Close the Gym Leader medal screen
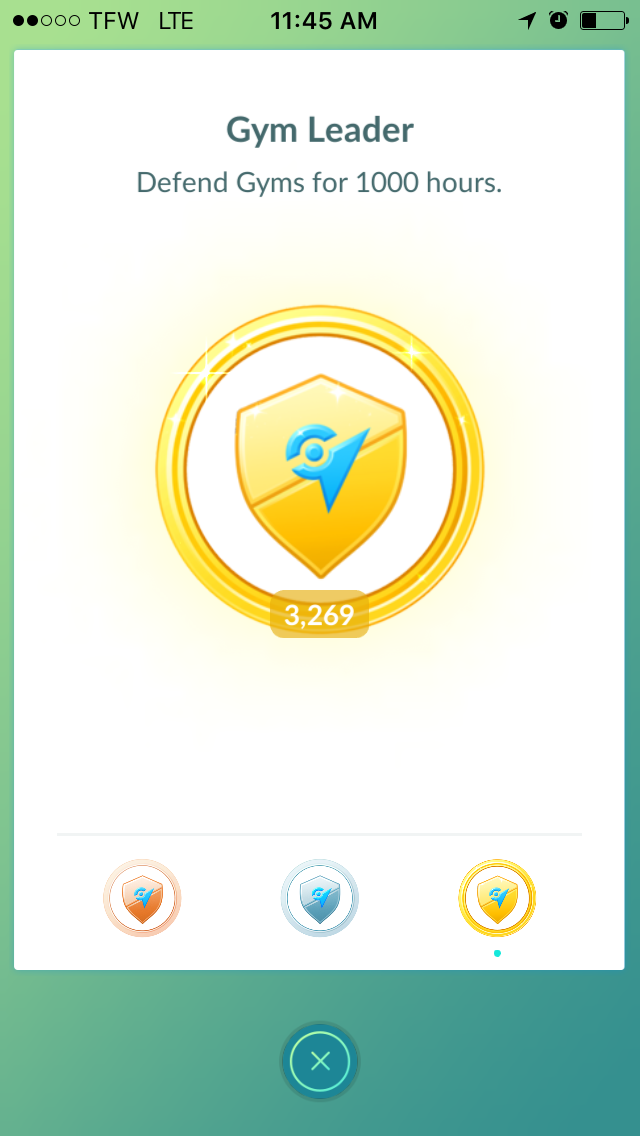640x1136 pixels. tap(320, 1061)
